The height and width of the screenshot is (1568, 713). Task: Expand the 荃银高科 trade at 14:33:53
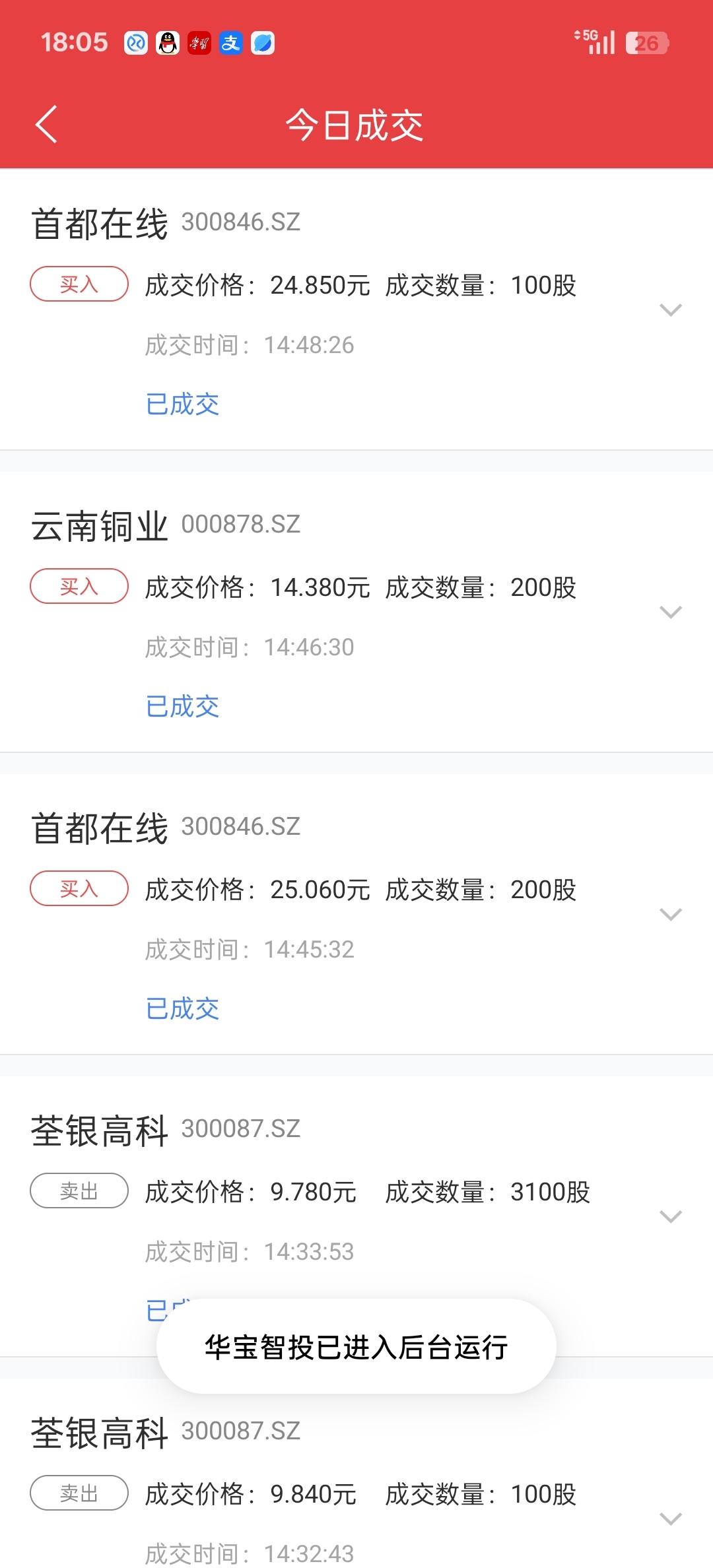point(671,1216)
